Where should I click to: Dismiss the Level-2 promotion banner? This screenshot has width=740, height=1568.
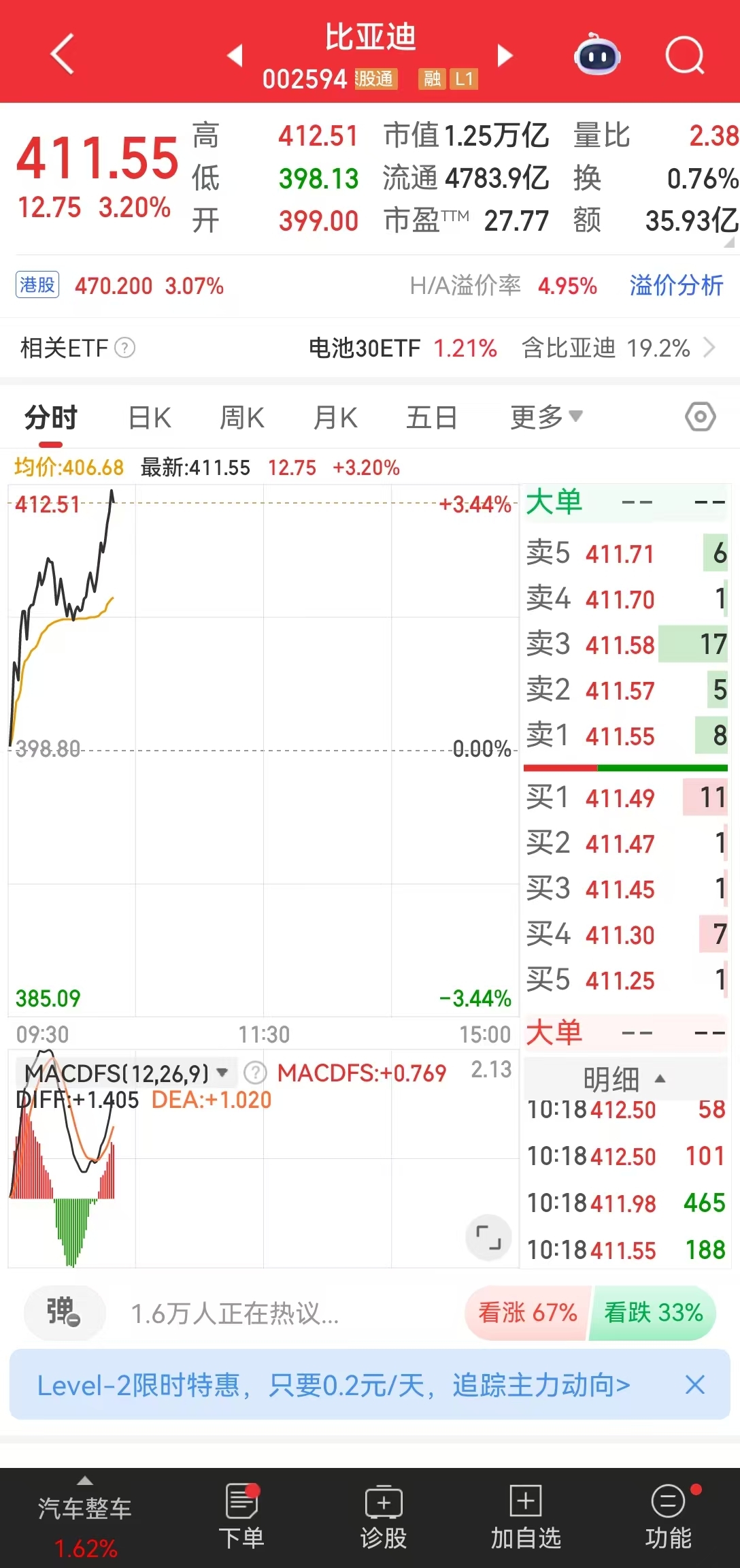695,1384
